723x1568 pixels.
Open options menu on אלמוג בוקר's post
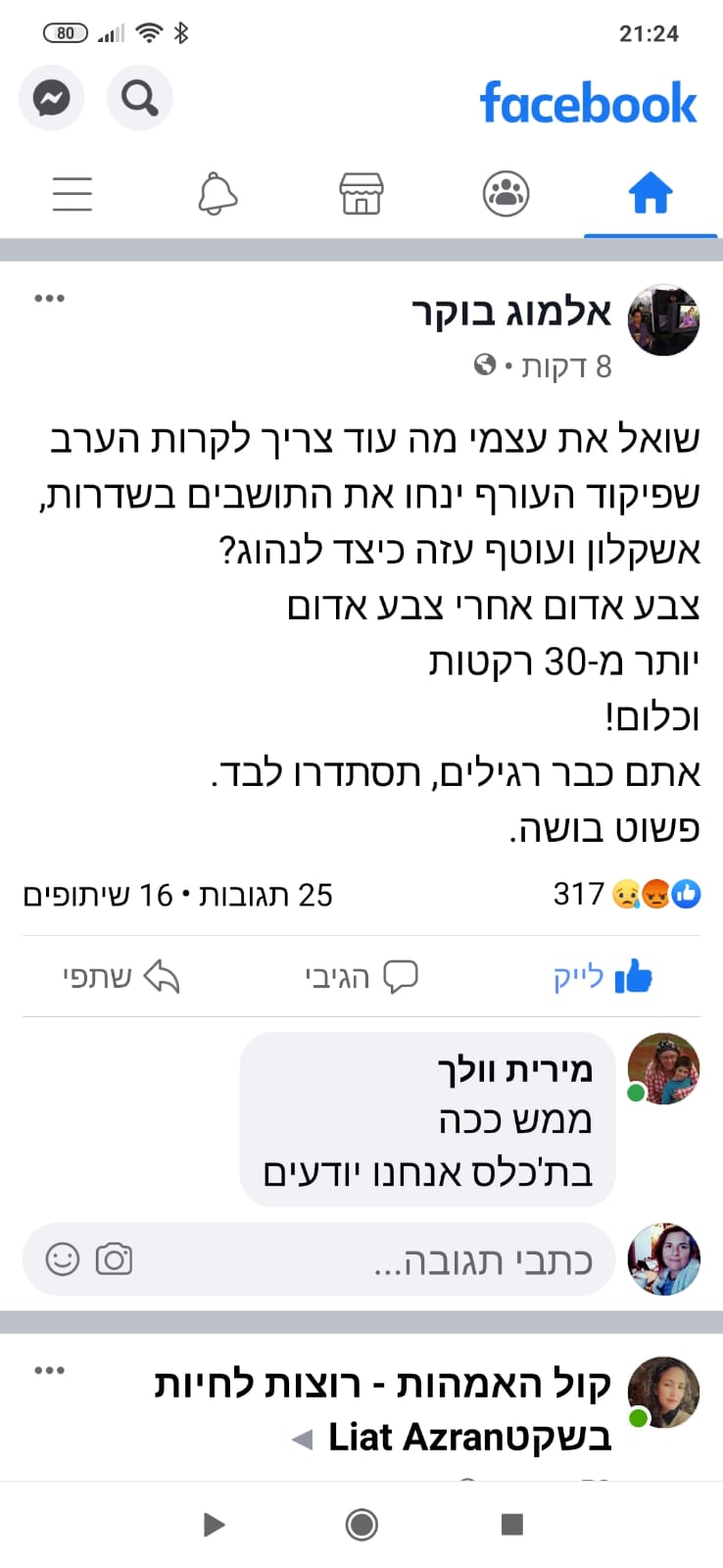click(49, 298)
